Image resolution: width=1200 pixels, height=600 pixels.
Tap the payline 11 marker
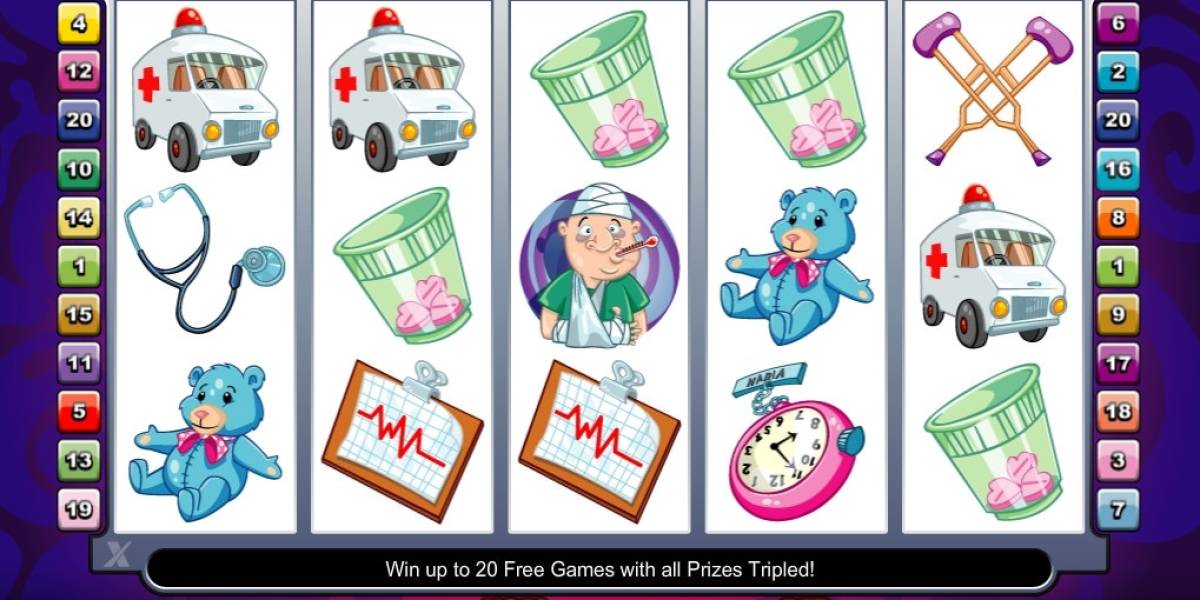79,363
